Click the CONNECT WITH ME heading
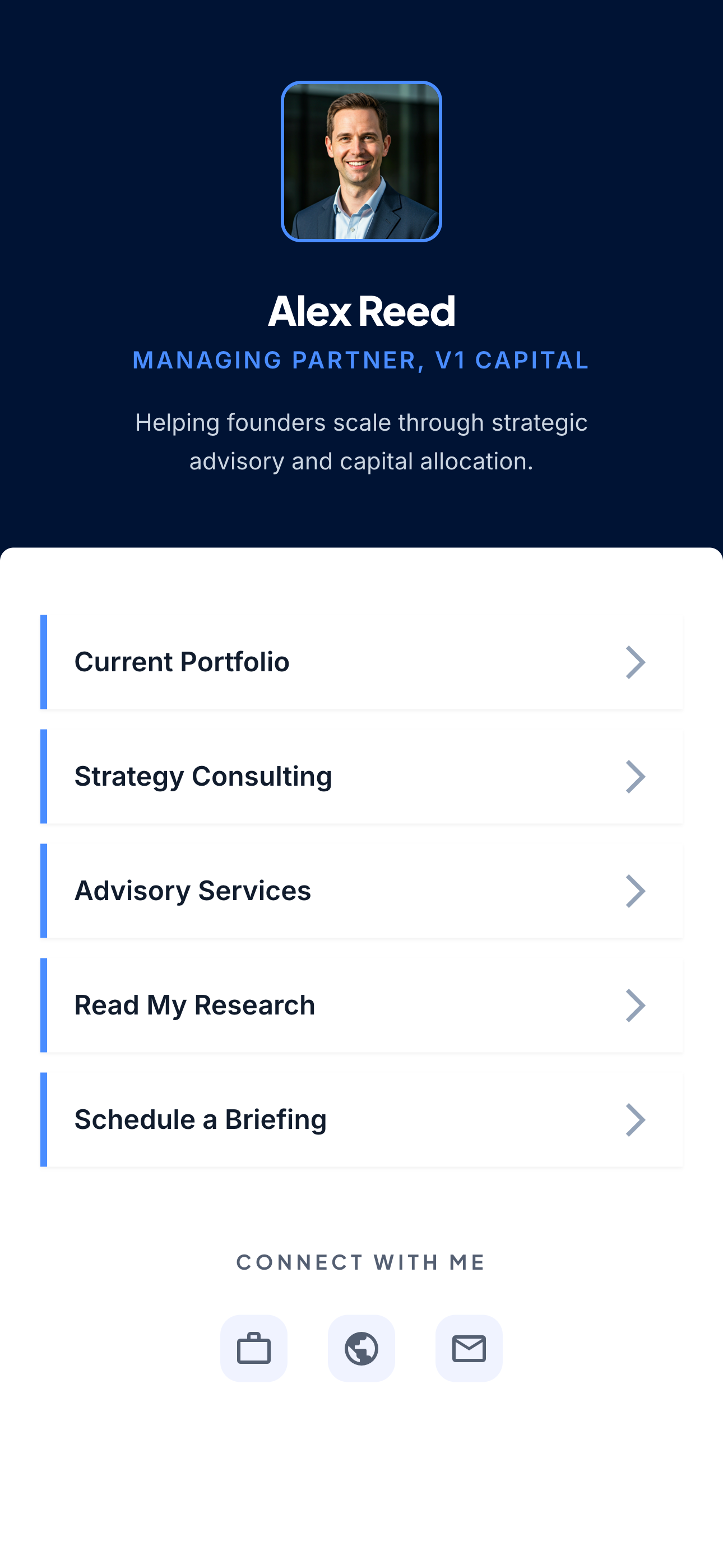723x1568 pixels. click(361, 1262)
